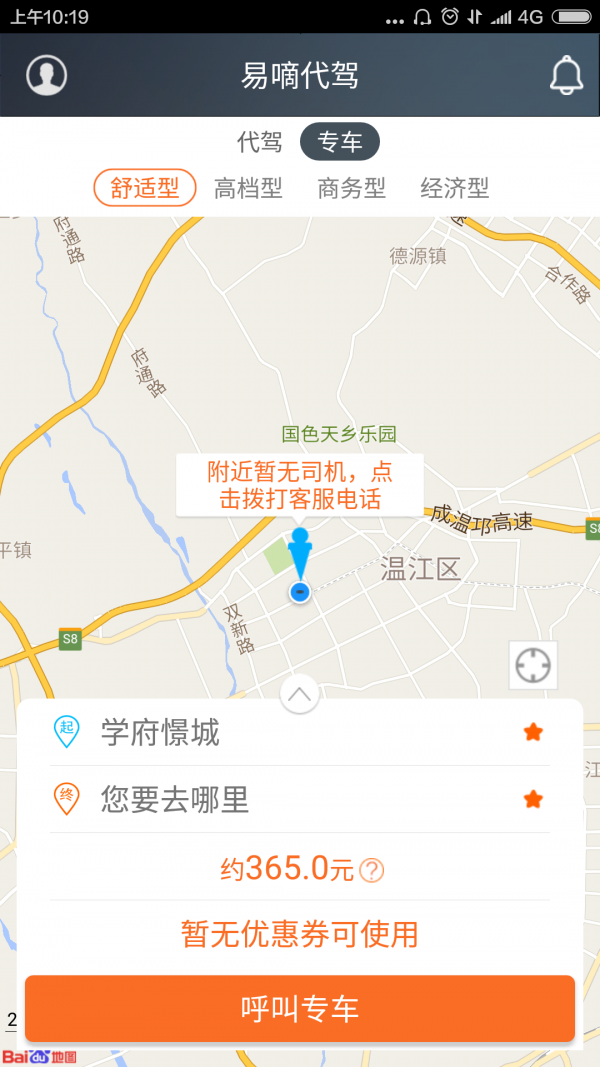Collapse the trip panel with the chevron
Viewport: 600px width, 1067px height.
tap(300, 693)
